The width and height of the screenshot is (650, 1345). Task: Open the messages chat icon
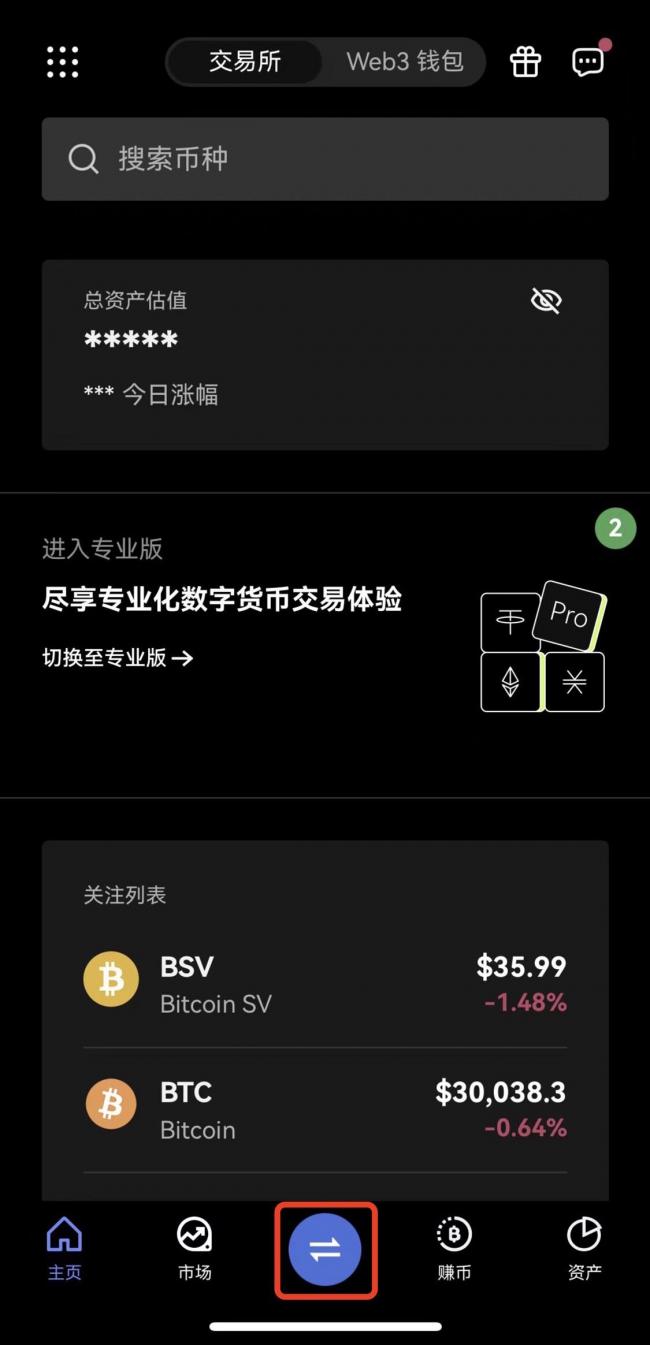[x=588, y=62]
